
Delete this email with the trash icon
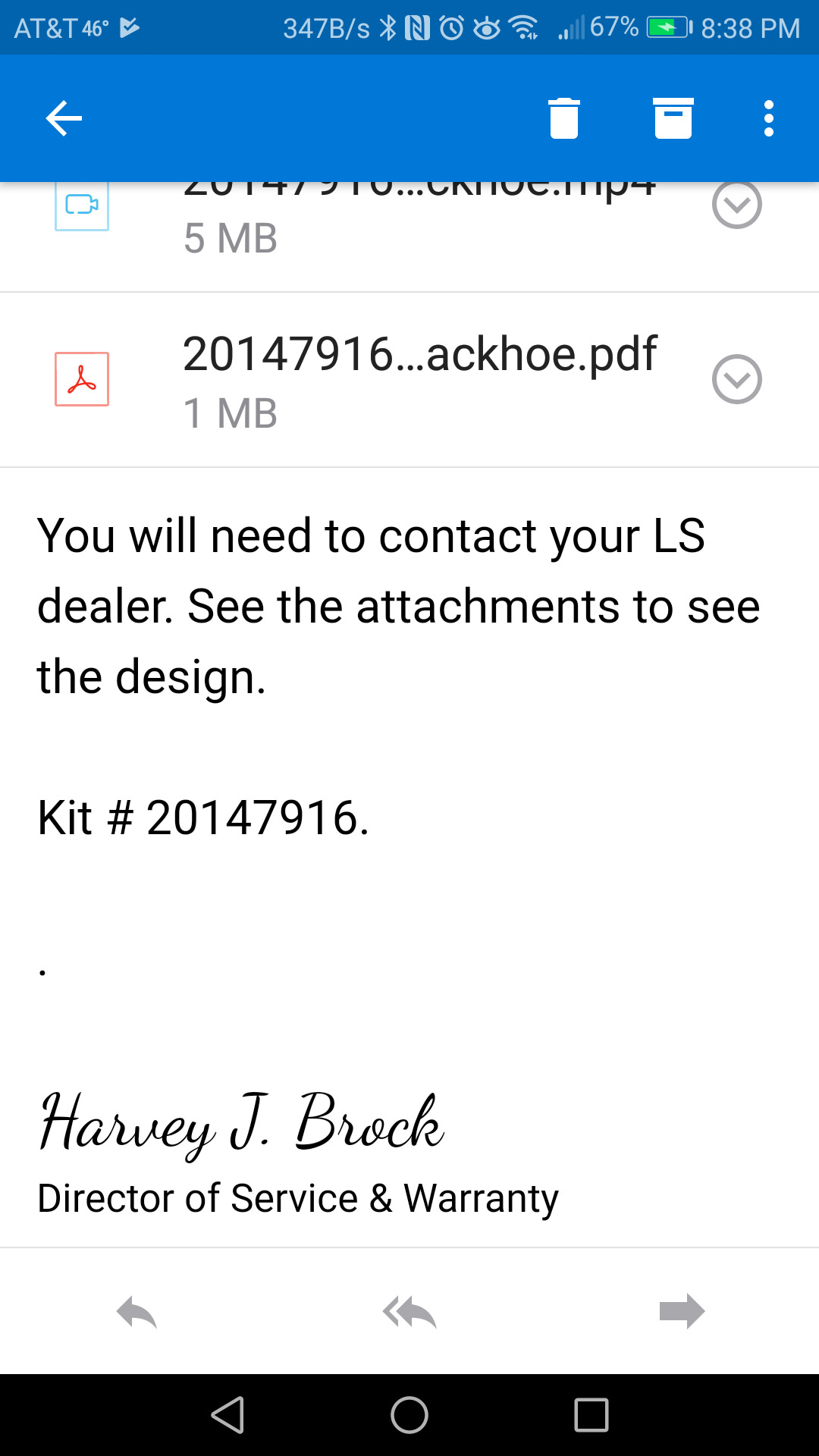[x=564, y=118]
